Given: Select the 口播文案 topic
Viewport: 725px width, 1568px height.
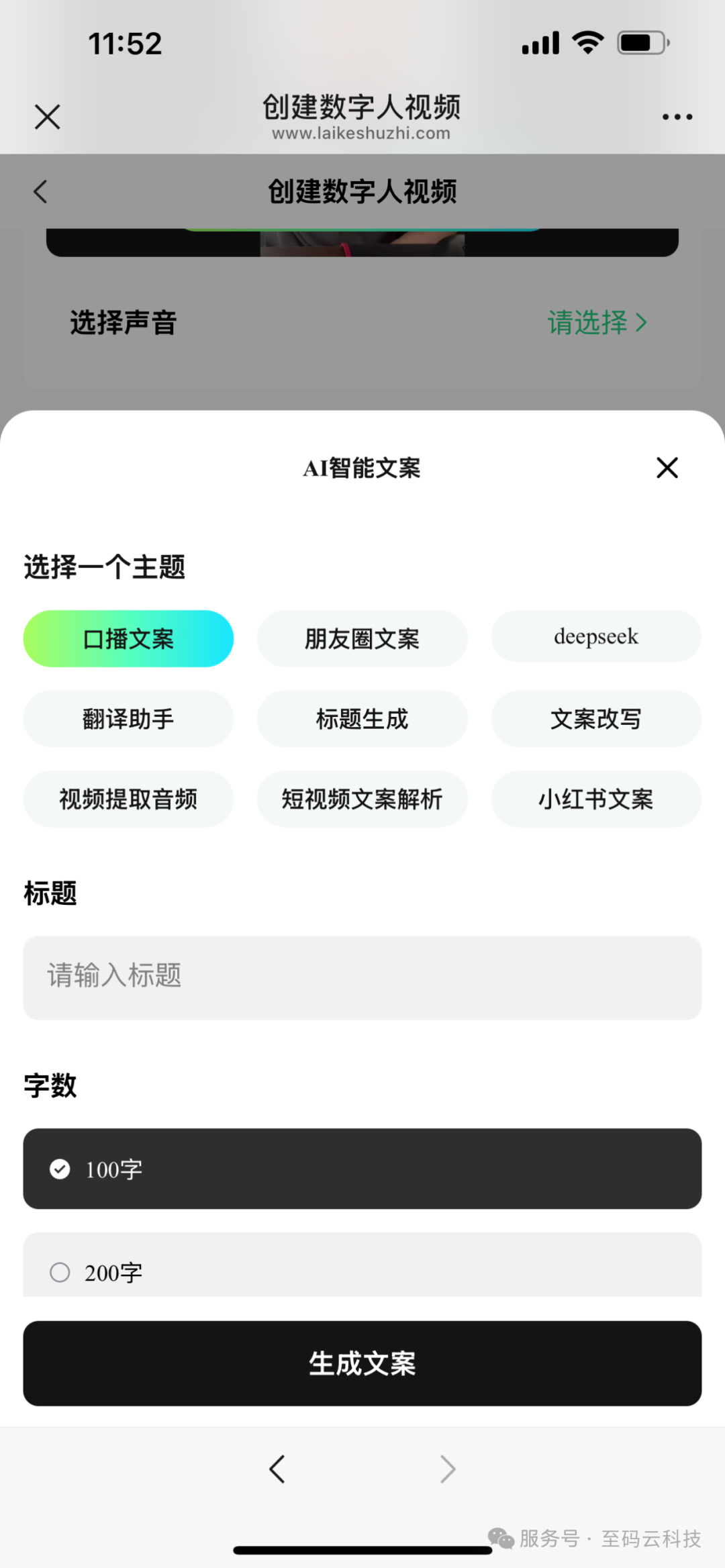Looking at the screenshot, I should click(x=128, y=638).
